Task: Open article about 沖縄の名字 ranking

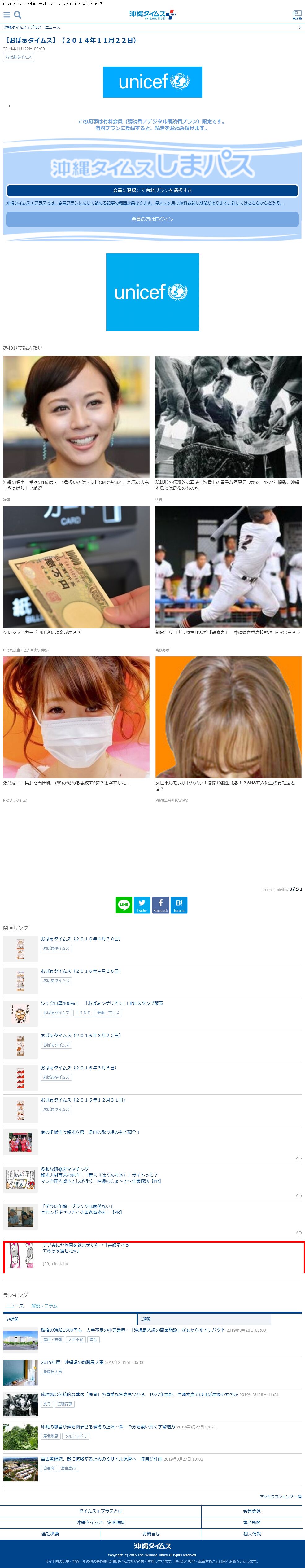Action: [x=76, y=485]
